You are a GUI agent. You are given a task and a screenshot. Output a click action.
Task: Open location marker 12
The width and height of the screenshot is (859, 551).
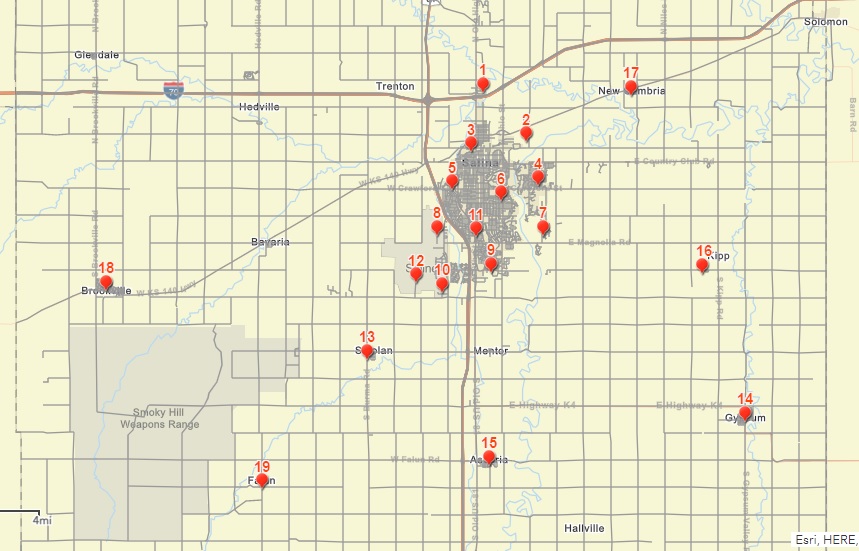416,274
